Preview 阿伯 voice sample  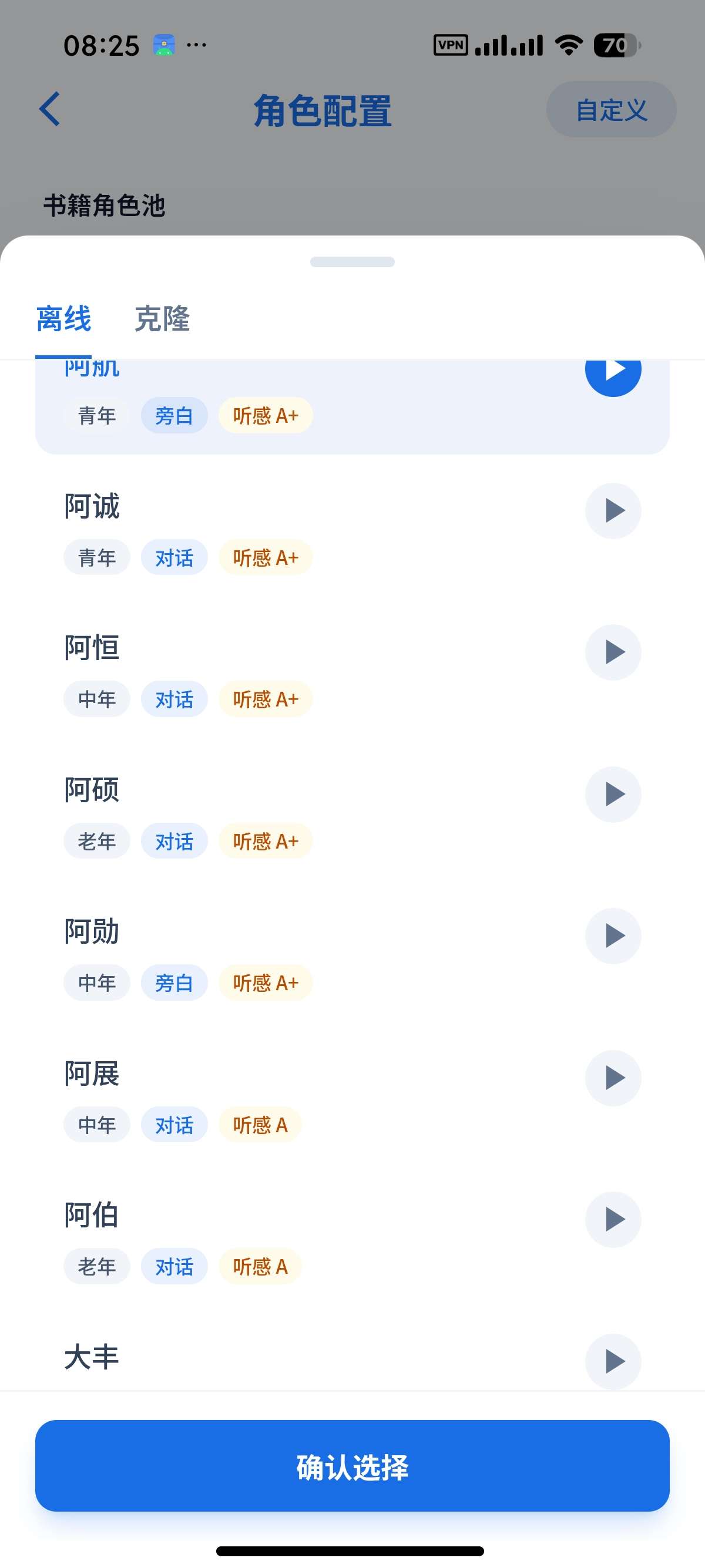click(613, 1220)
